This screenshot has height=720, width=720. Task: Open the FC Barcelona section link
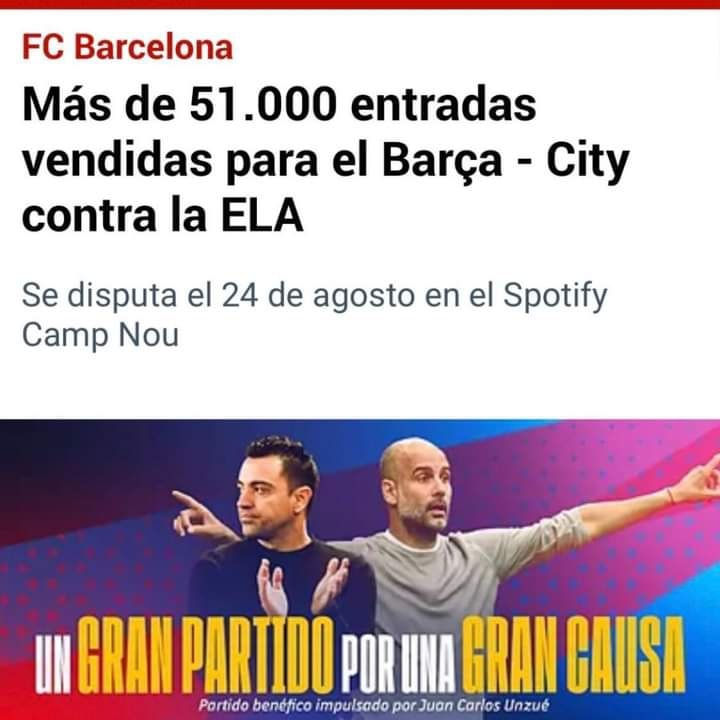[127, 46]
